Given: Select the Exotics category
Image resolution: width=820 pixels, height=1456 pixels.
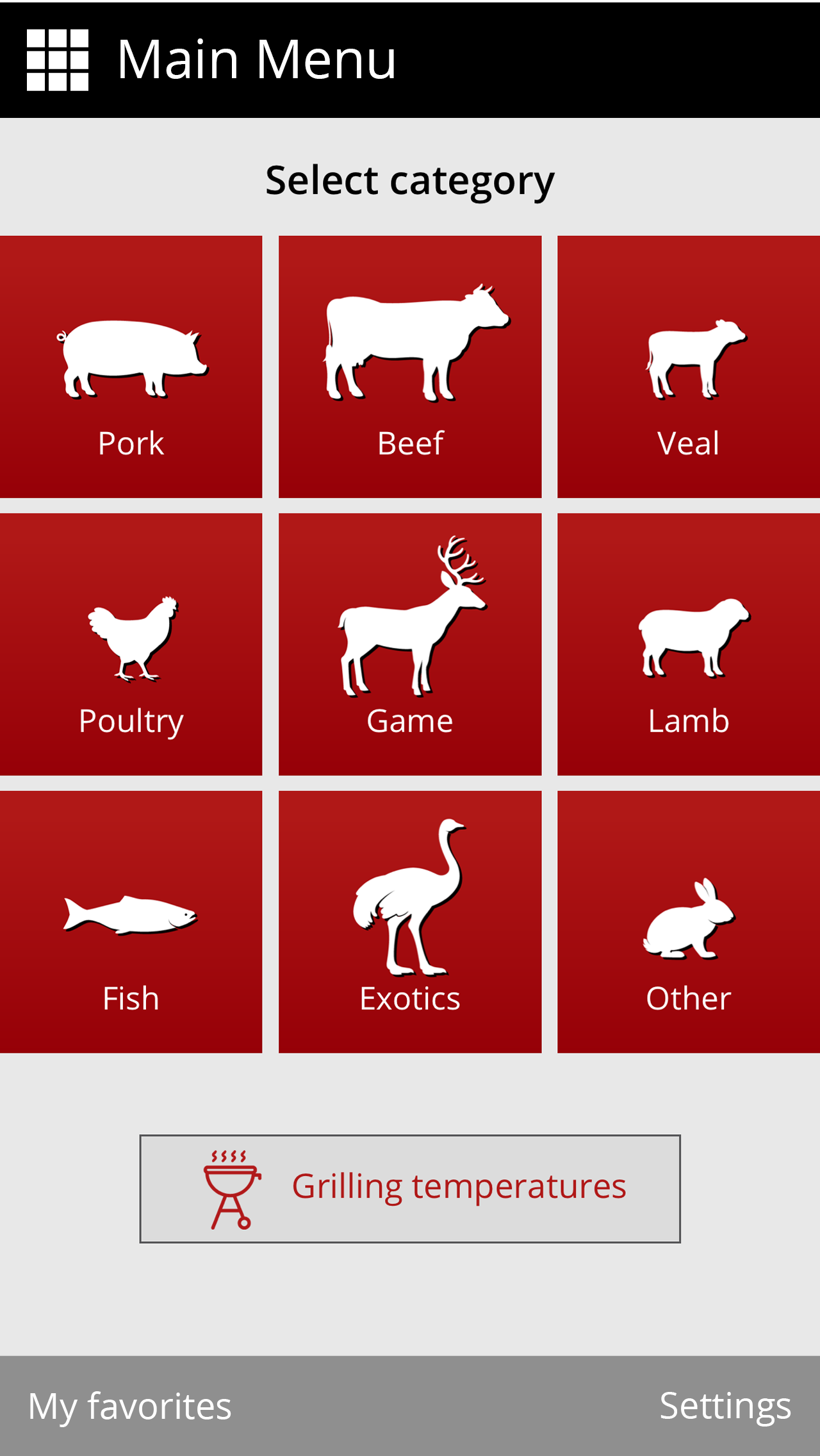Looking at the screenshot, I should click(x=410, y=923).
